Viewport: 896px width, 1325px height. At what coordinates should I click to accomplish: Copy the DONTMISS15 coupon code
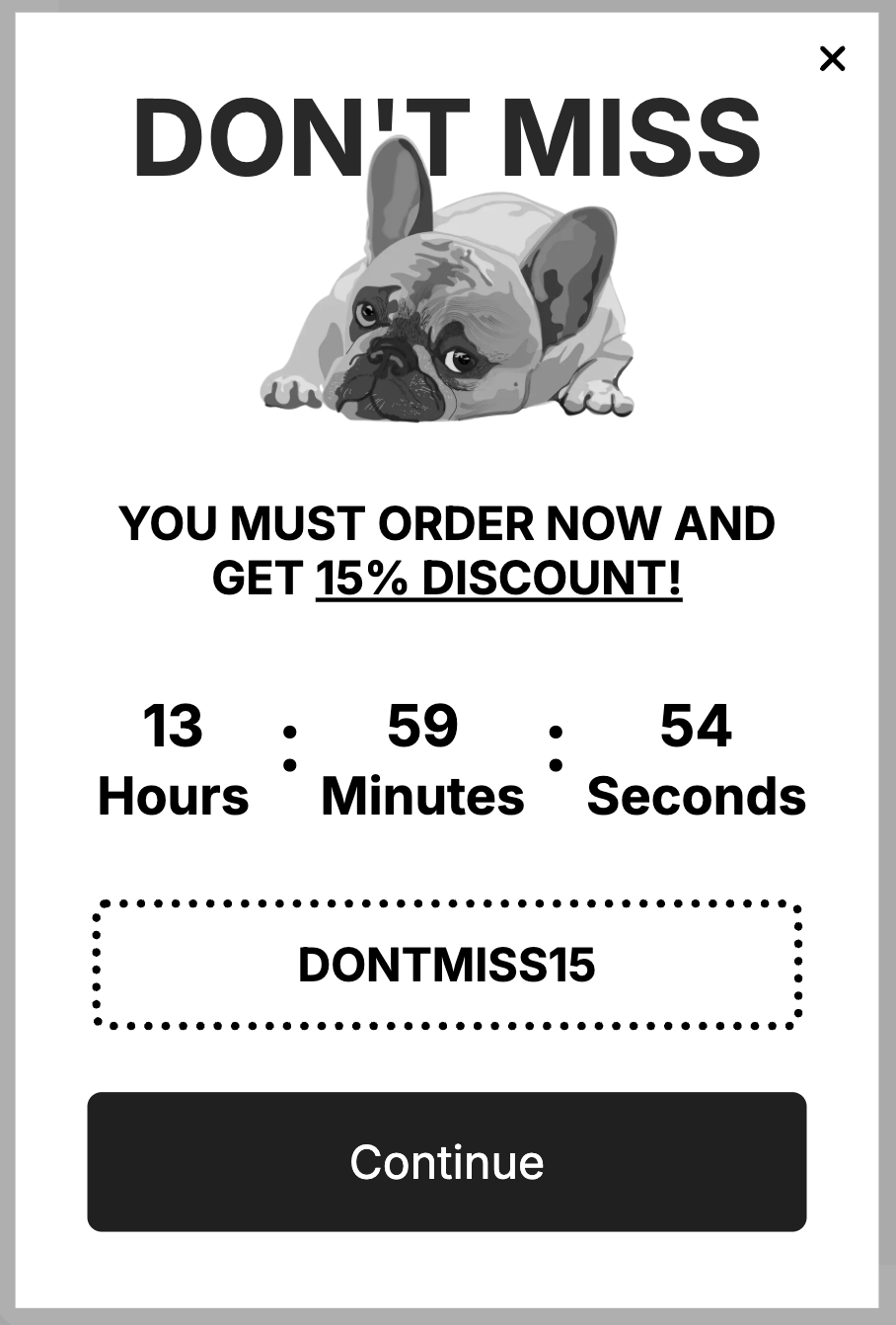click(x=447, y=965)
